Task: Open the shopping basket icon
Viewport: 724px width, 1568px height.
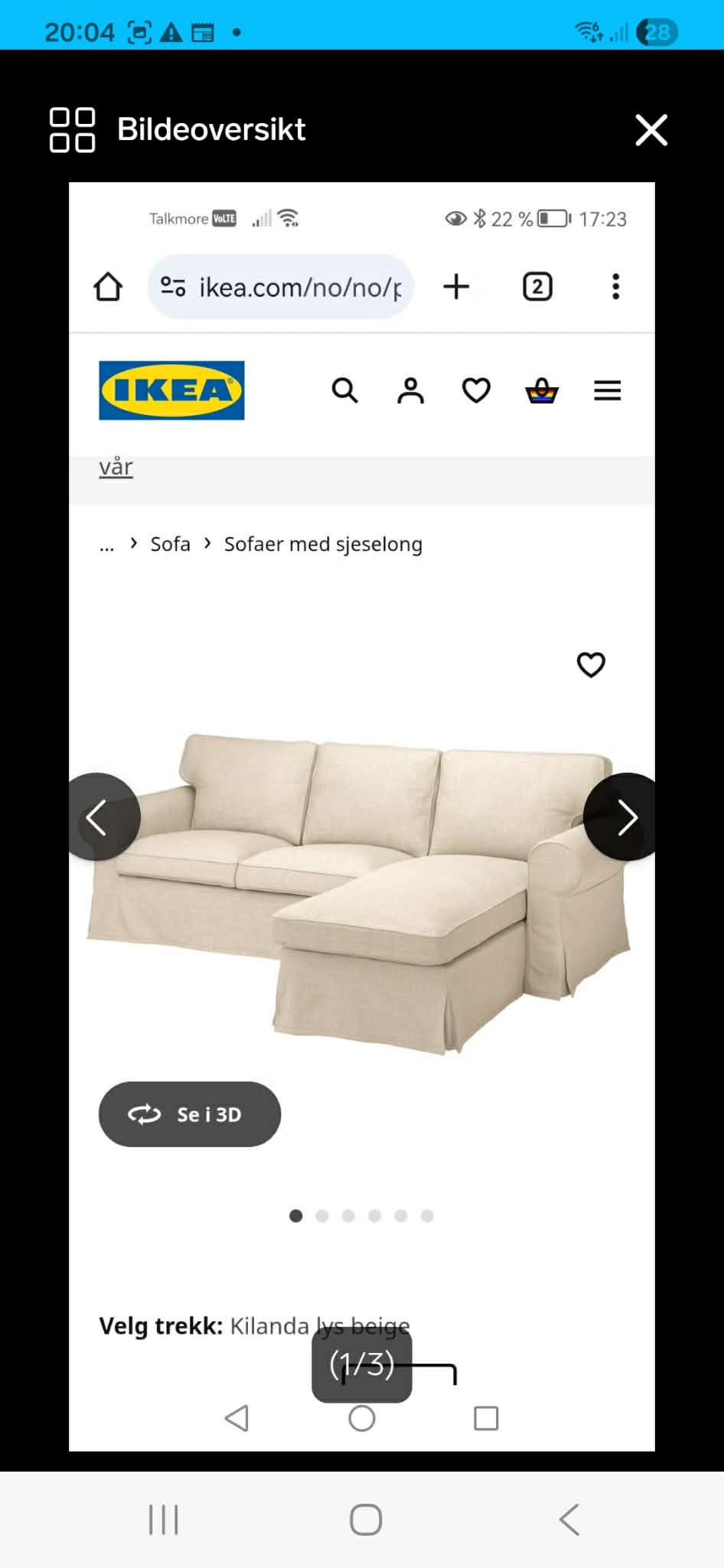Action: click(542, 390)
